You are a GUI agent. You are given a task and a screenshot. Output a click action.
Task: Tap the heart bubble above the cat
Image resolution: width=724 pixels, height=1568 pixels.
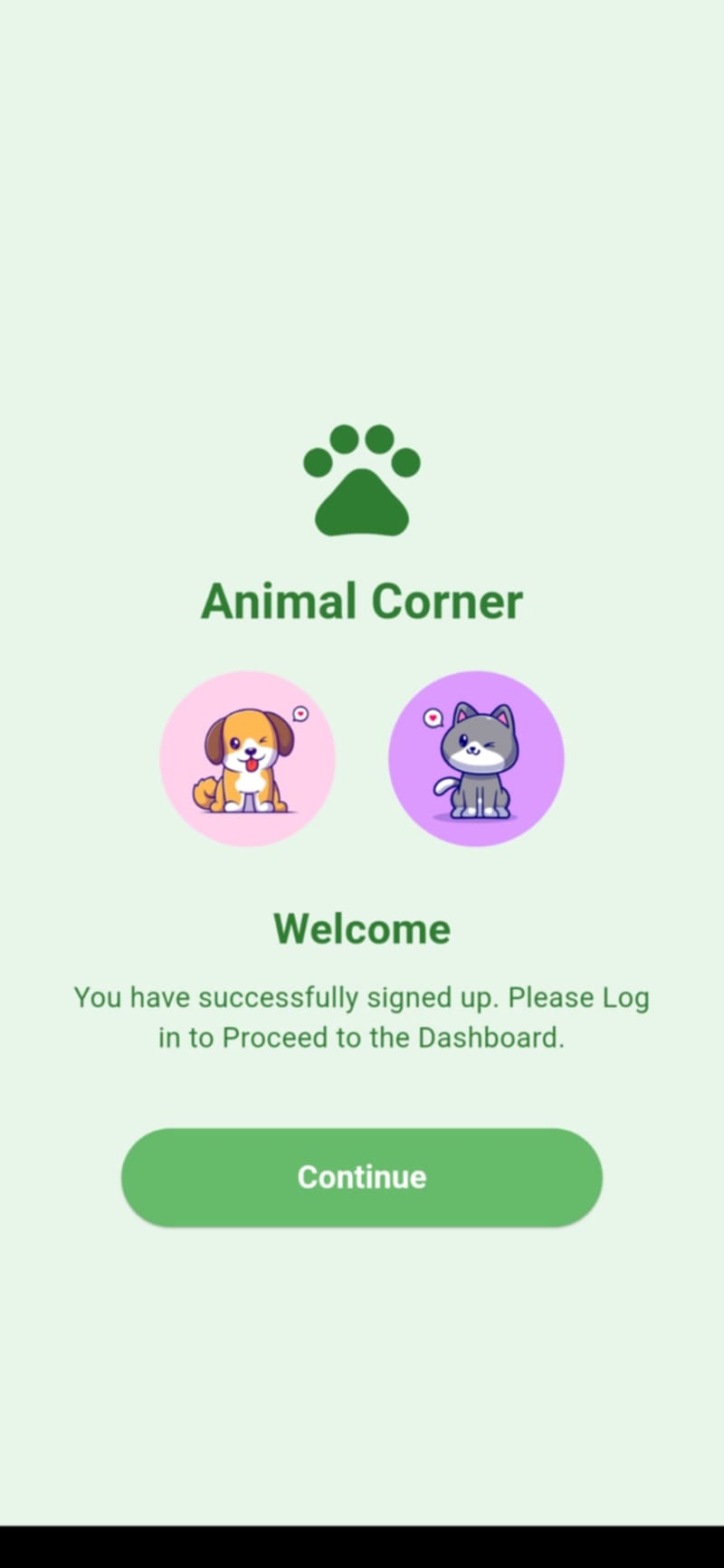pos(431,717)
